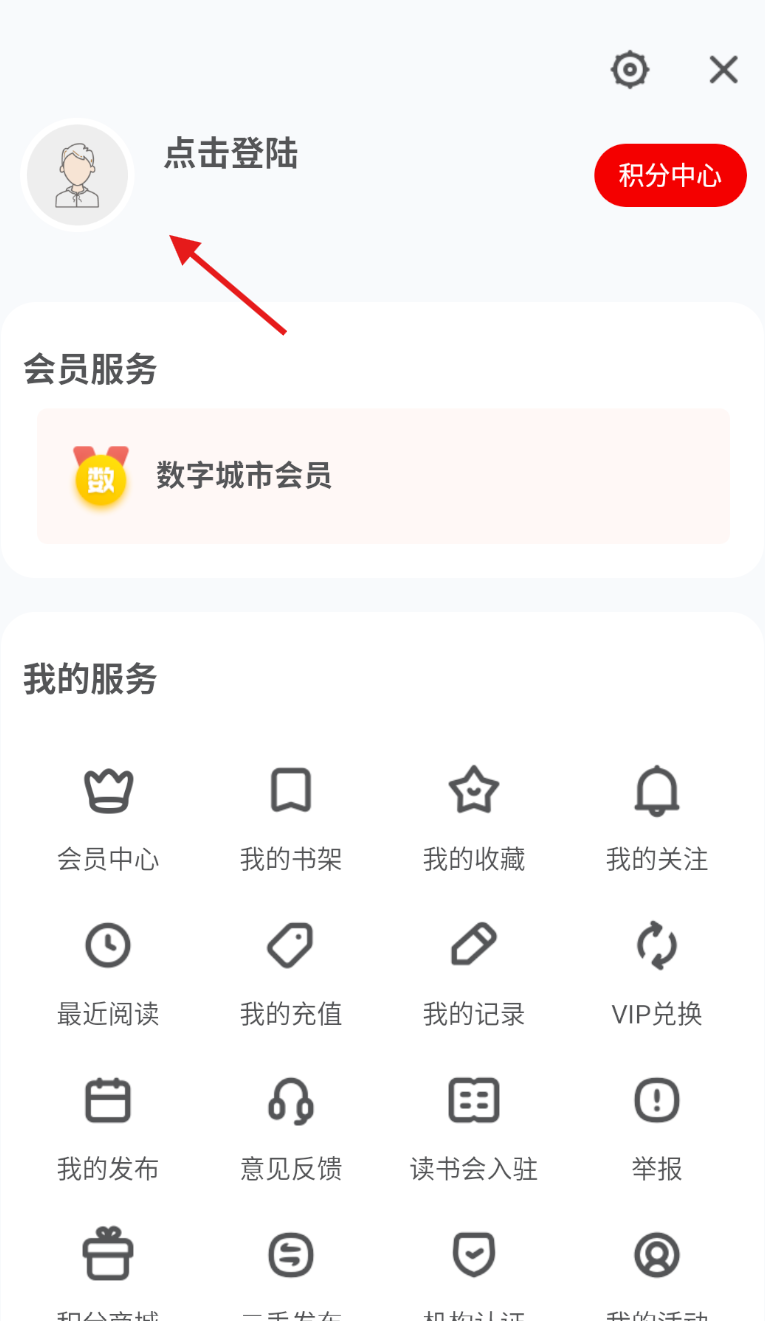This screenshot has width=765, height=1321.
Task: Select the 数字城市会员 membership banner
Action: coord(383,477)
